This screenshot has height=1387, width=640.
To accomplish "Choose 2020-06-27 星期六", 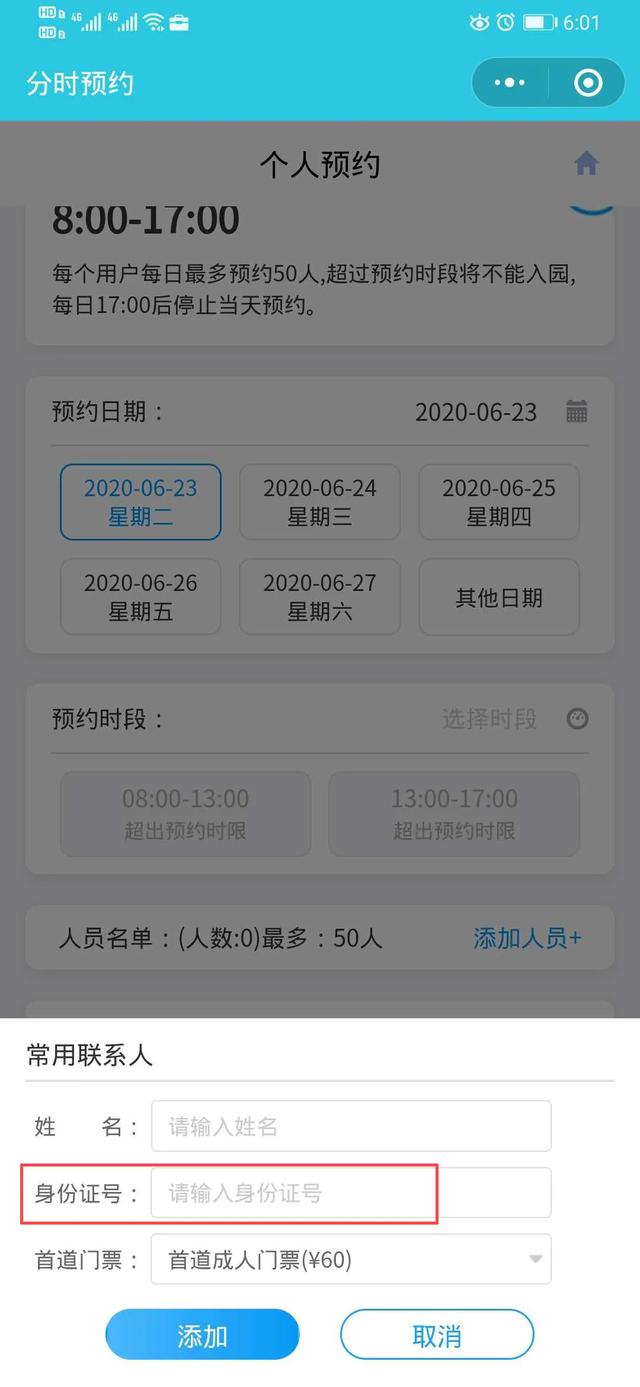I will coord(319,597).
